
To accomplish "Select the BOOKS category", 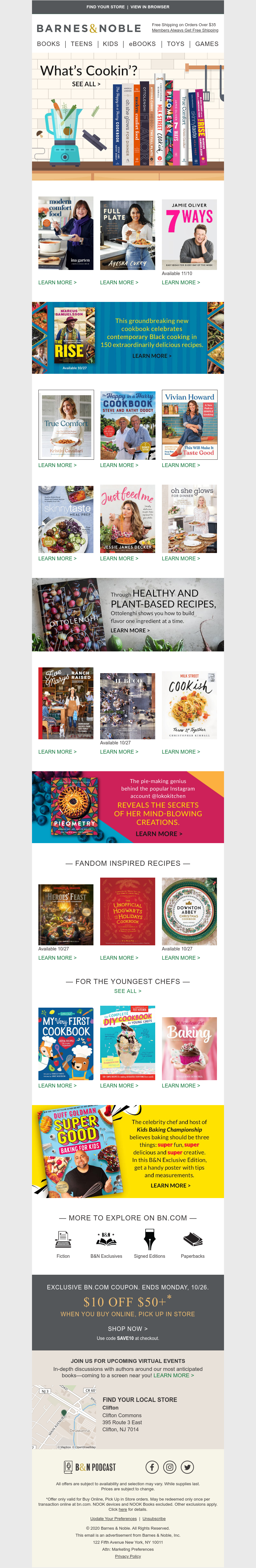I will pyautogui.click(x=48, y=44).
